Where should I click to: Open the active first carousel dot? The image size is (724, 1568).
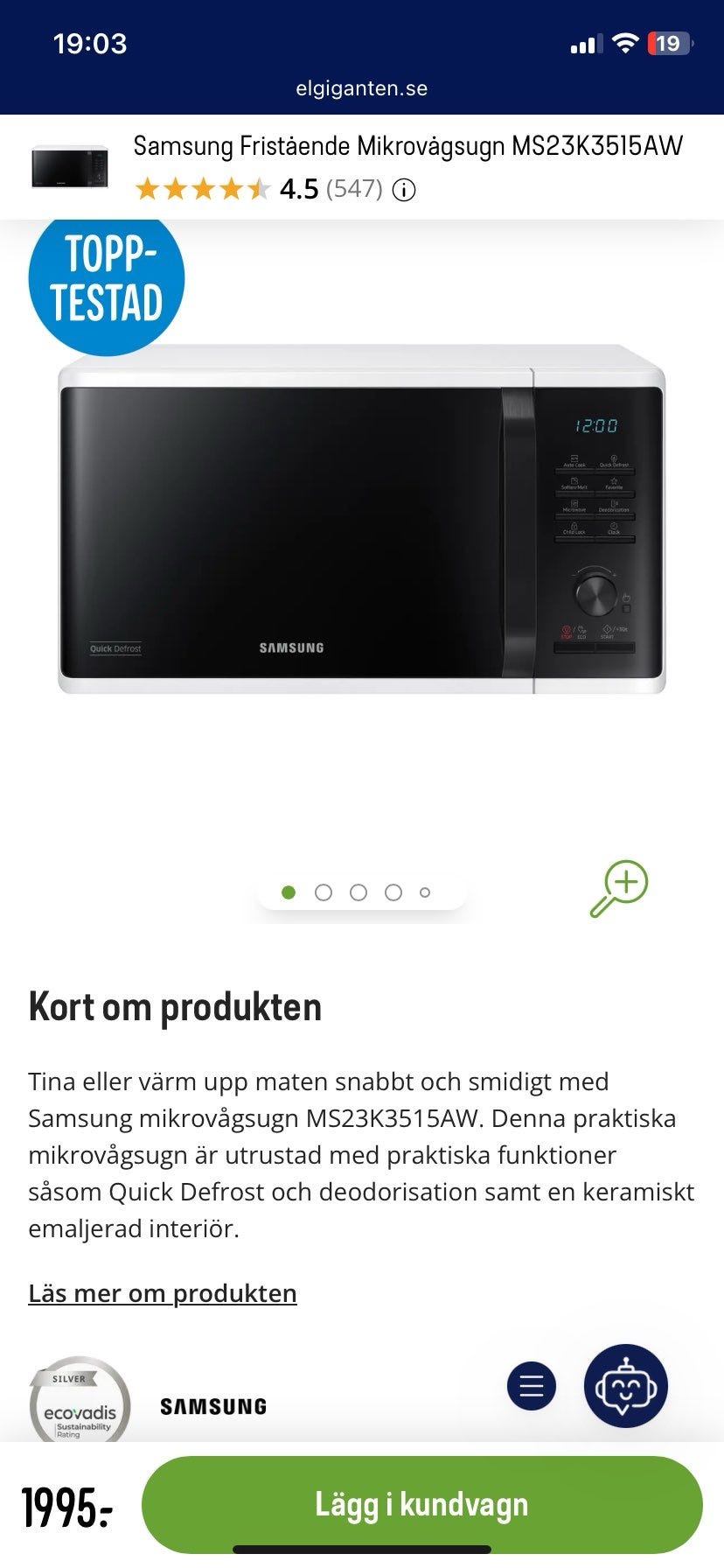coord(289,892)
